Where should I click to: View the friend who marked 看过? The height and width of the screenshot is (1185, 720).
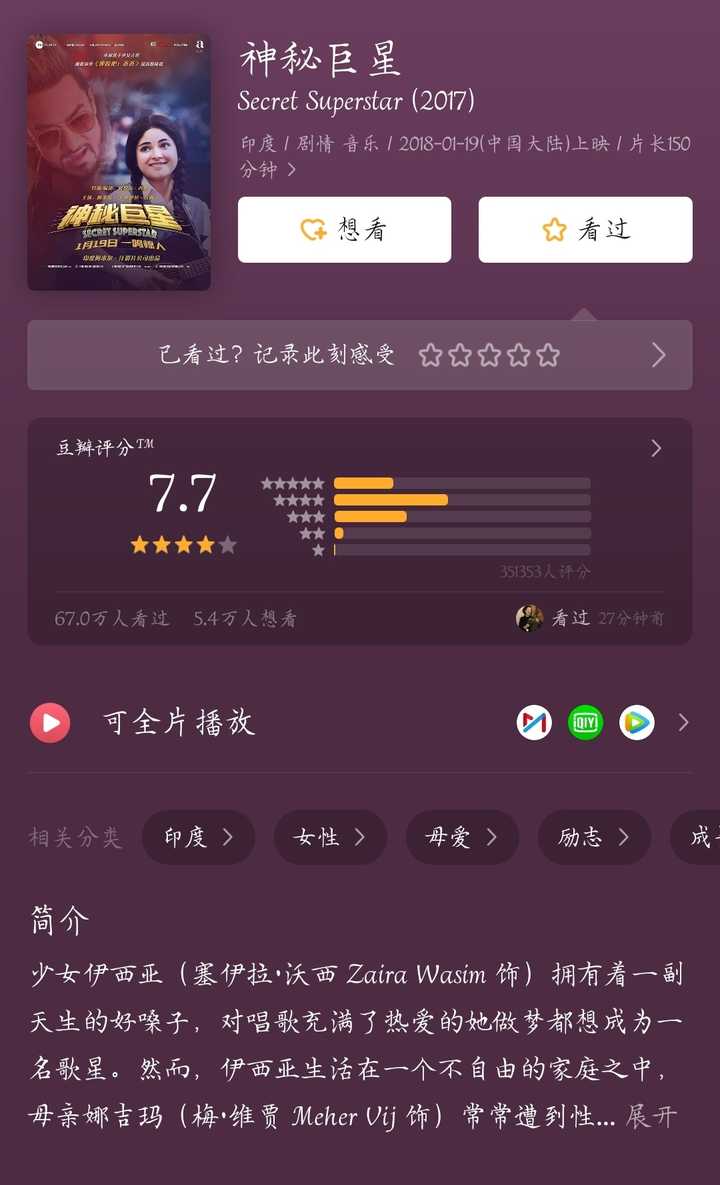tap(530, 618)
